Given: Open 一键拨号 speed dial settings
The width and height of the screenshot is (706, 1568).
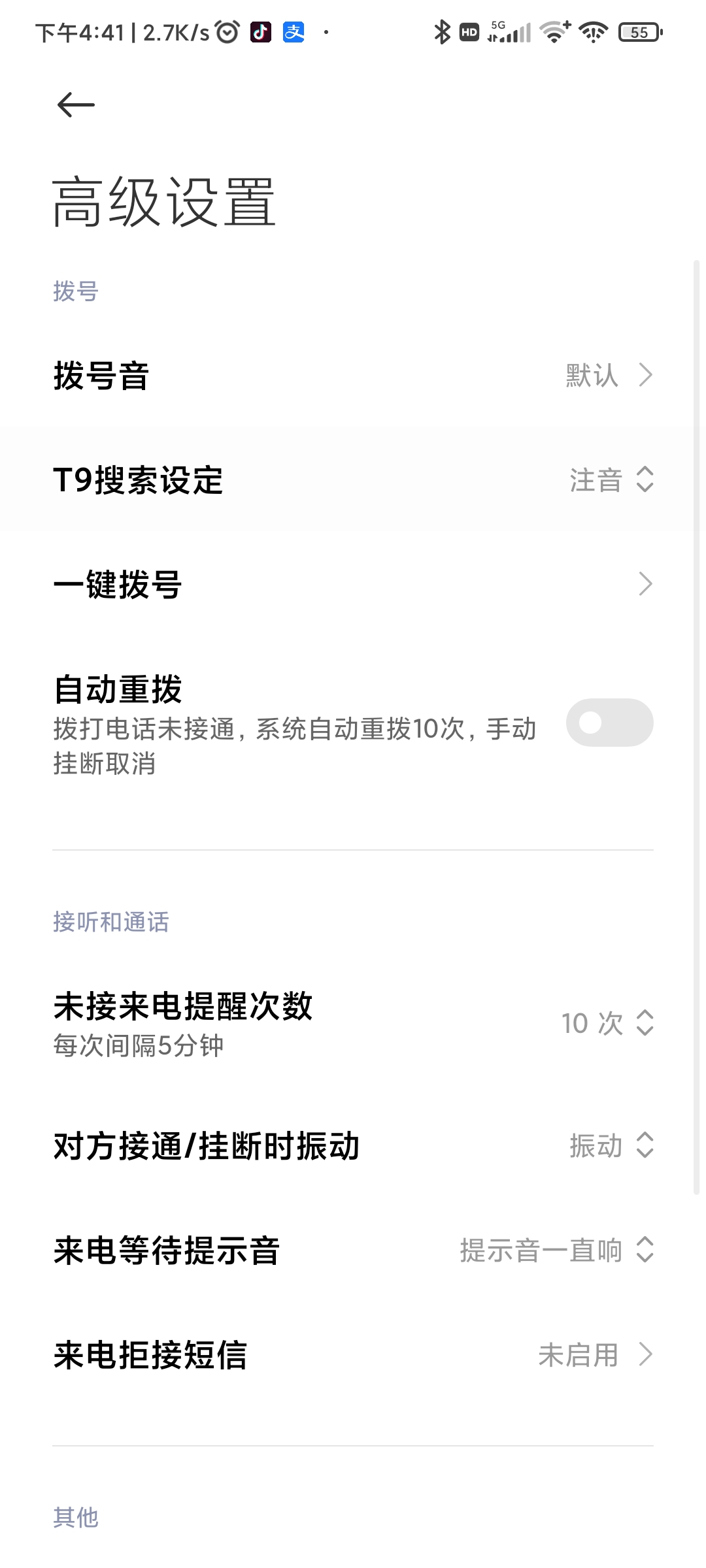Looking at the screenshot, I should (x=353, y=584).
